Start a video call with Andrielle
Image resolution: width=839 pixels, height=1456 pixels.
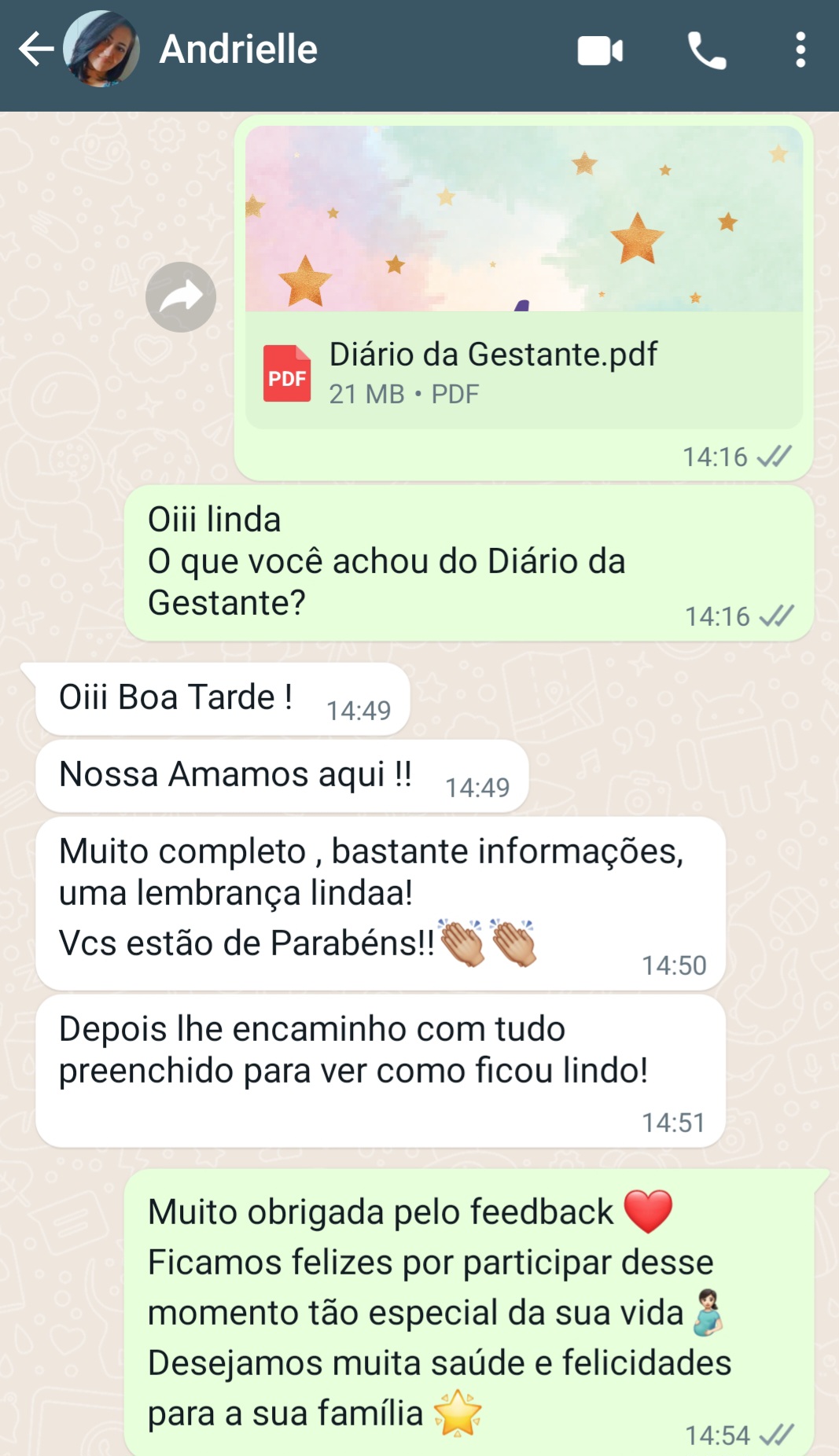(x=598, y=50)
